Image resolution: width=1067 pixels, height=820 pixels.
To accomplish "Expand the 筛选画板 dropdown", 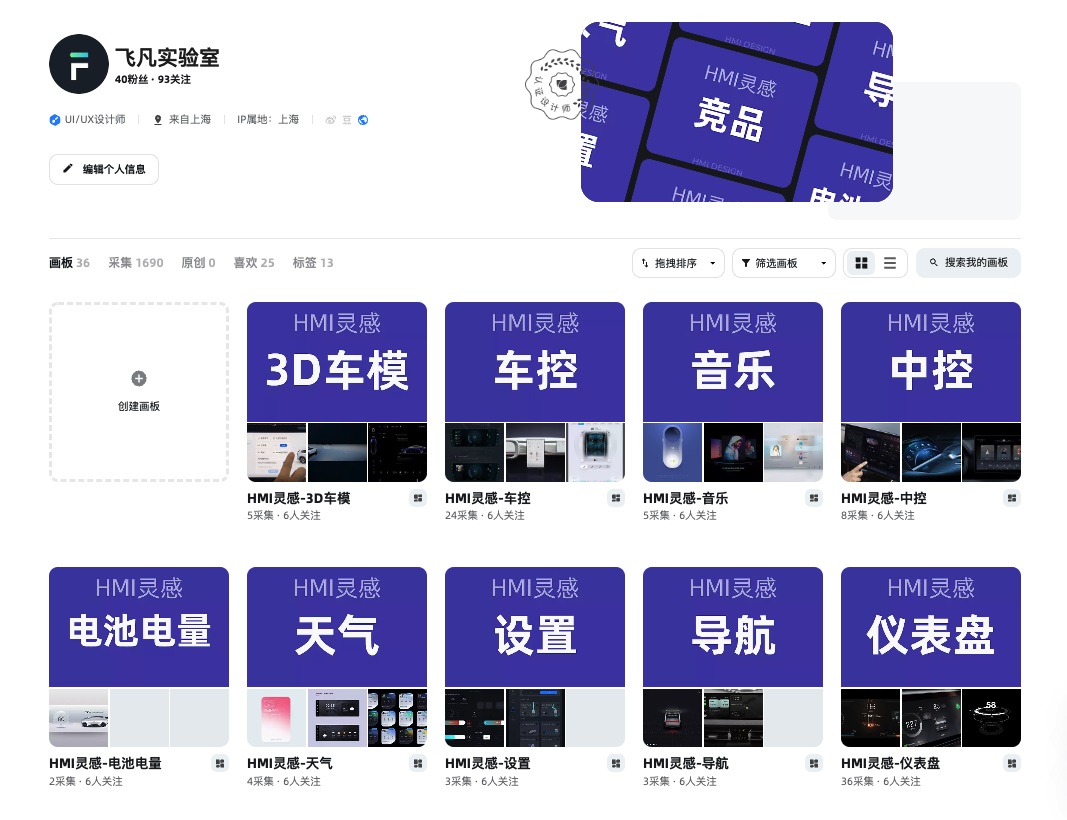I will (x=783, y=263).
